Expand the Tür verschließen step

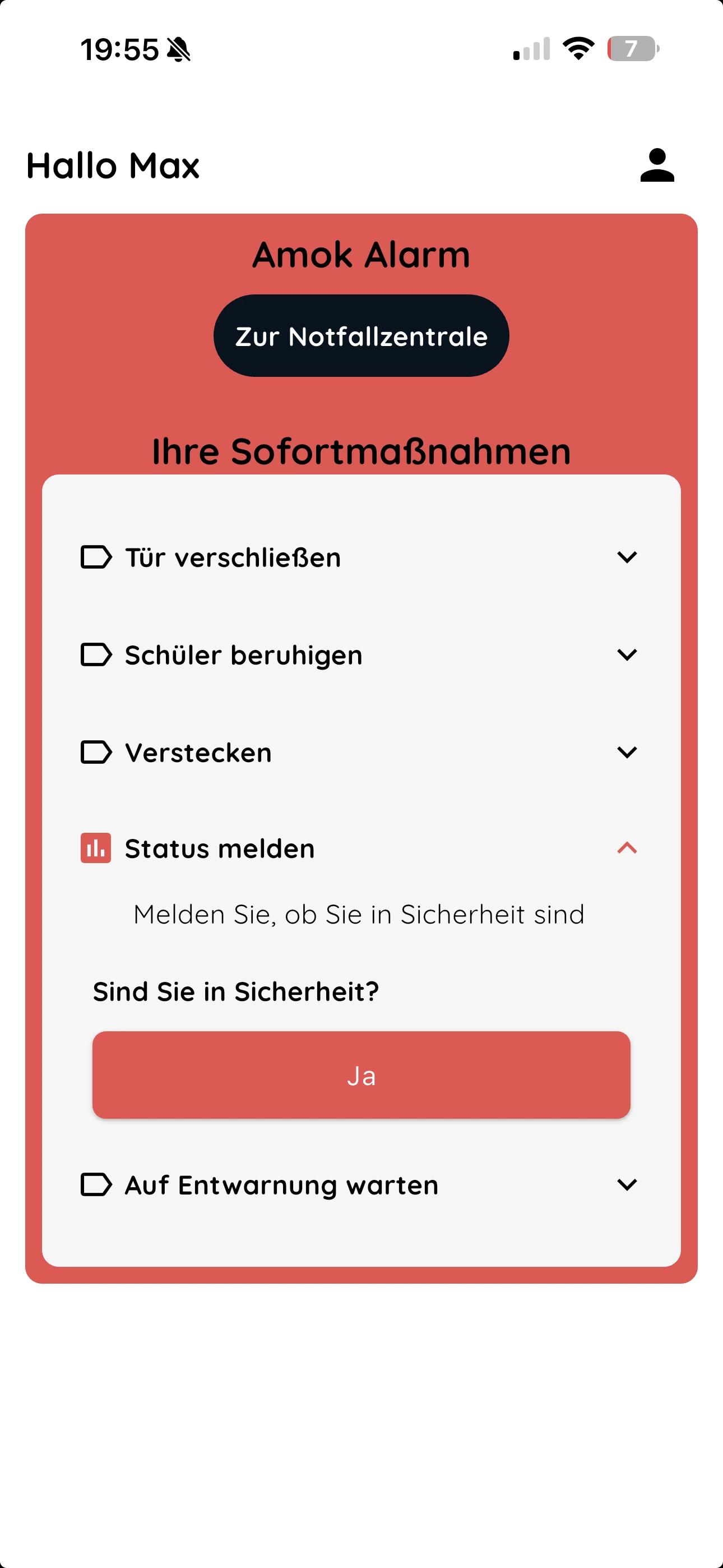coord(626,557)
